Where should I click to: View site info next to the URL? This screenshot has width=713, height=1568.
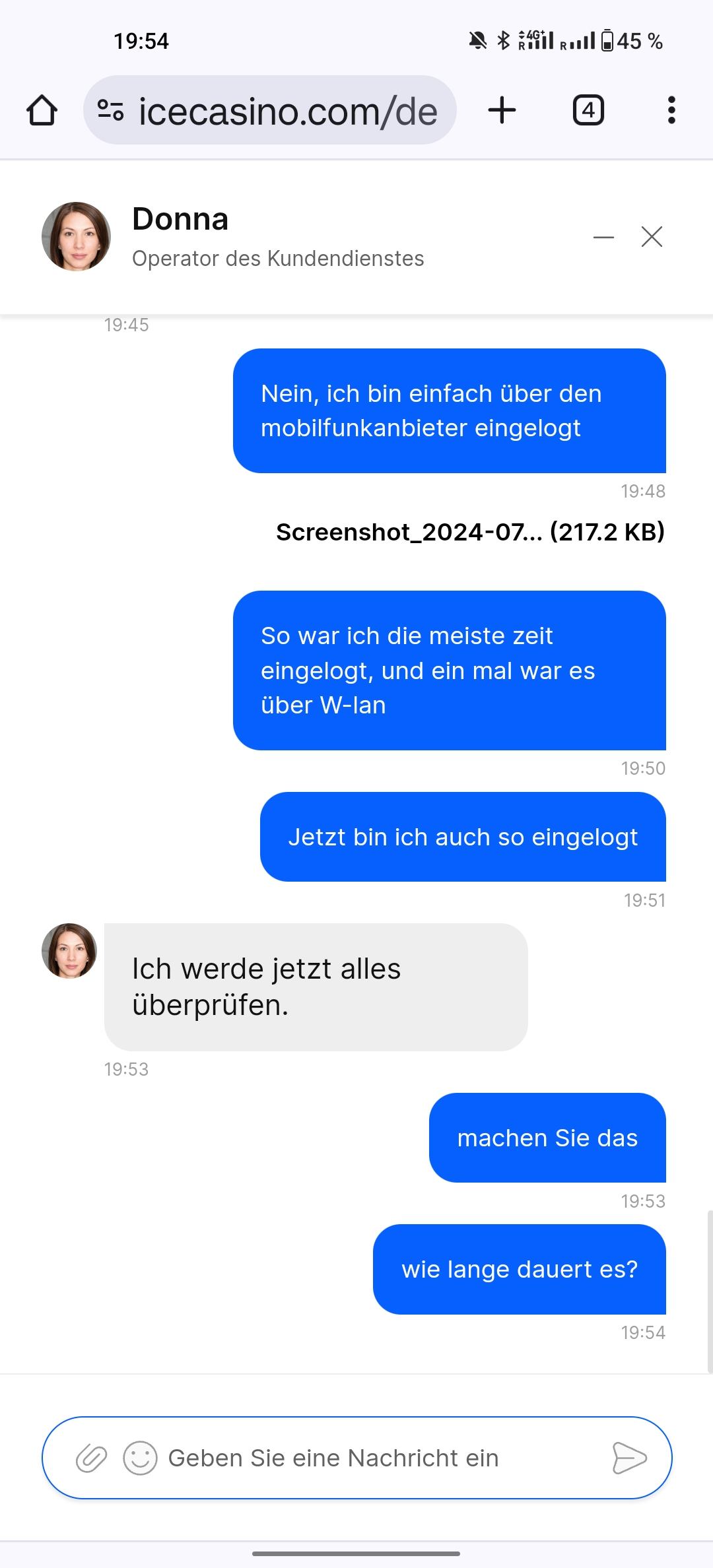point(110,110)
